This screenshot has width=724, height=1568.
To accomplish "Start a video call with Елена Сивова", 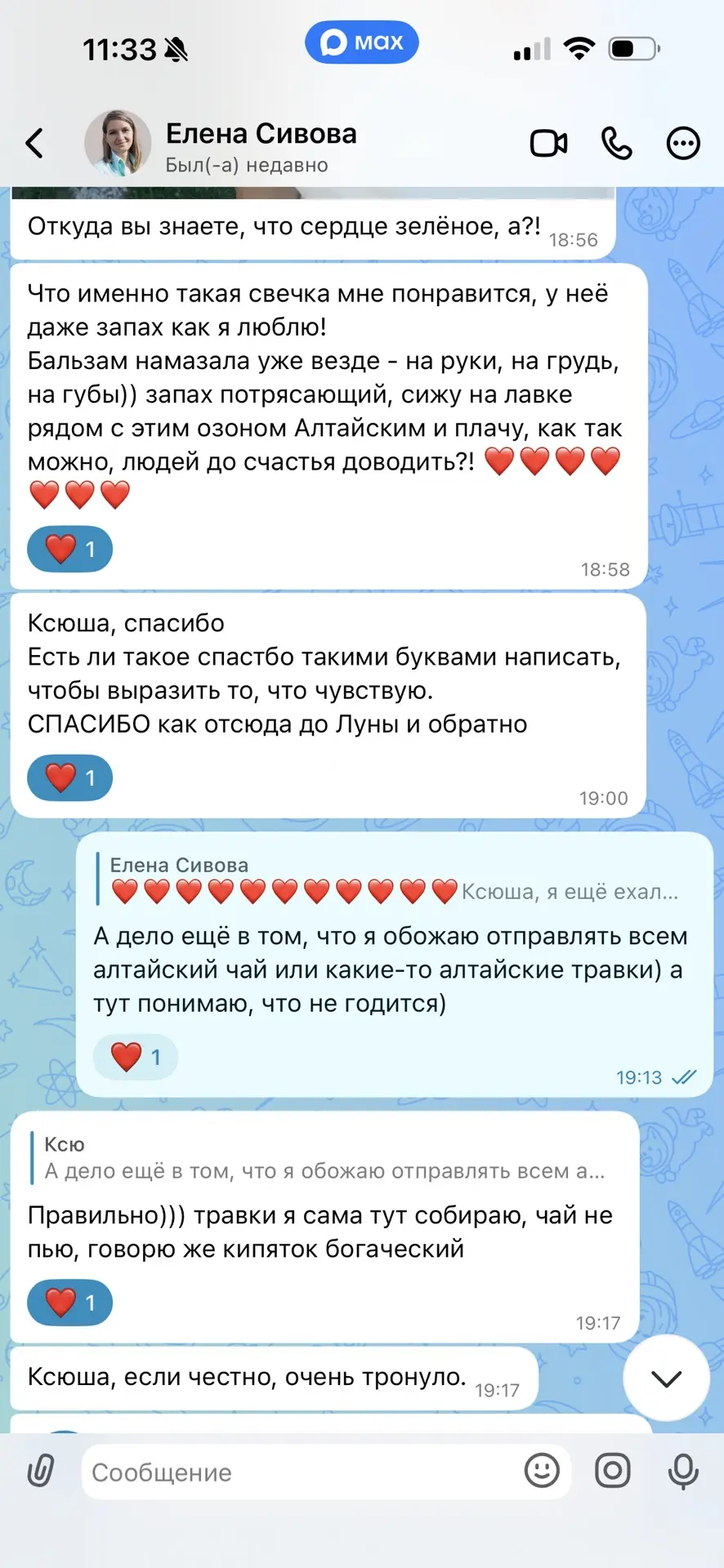I will pyautogui.click(x=549, y=144).
